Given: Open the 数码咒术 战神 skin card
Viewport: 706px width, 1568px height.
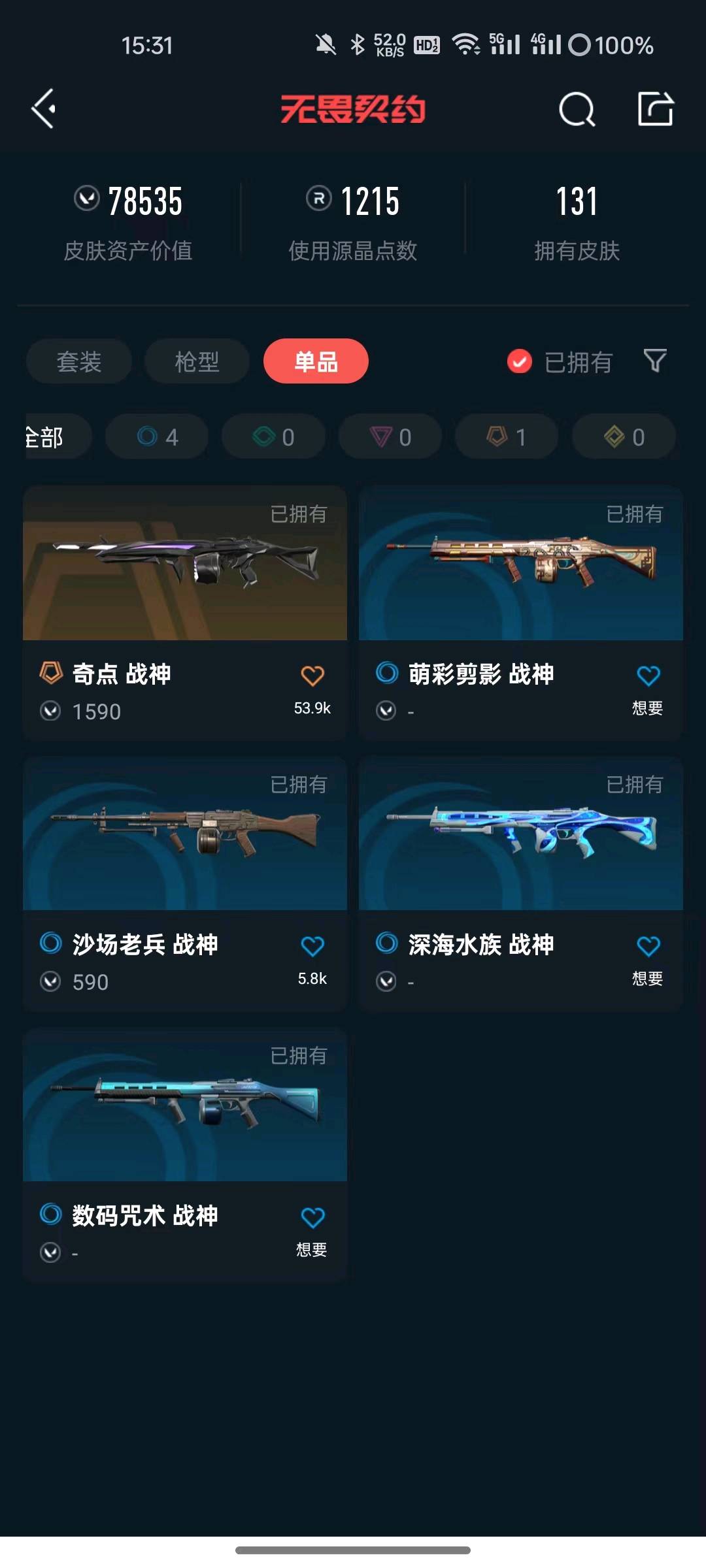Looking at the screenshot, I should (185, 1155).
